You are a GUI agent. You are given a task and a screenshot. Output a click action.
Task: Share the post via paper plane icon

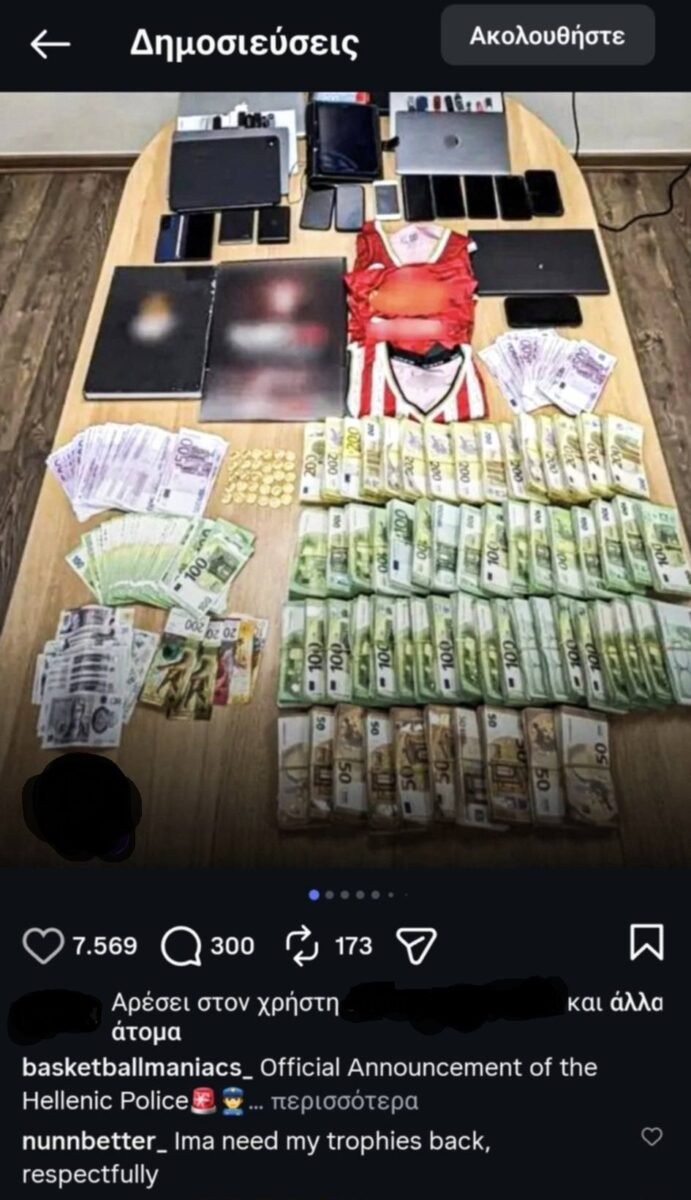417,945
